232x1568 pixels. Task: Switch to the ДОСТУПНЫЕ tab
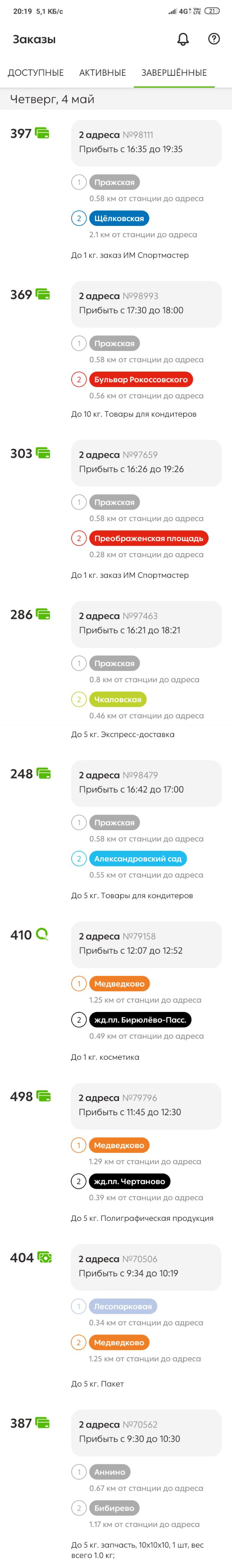35,72
